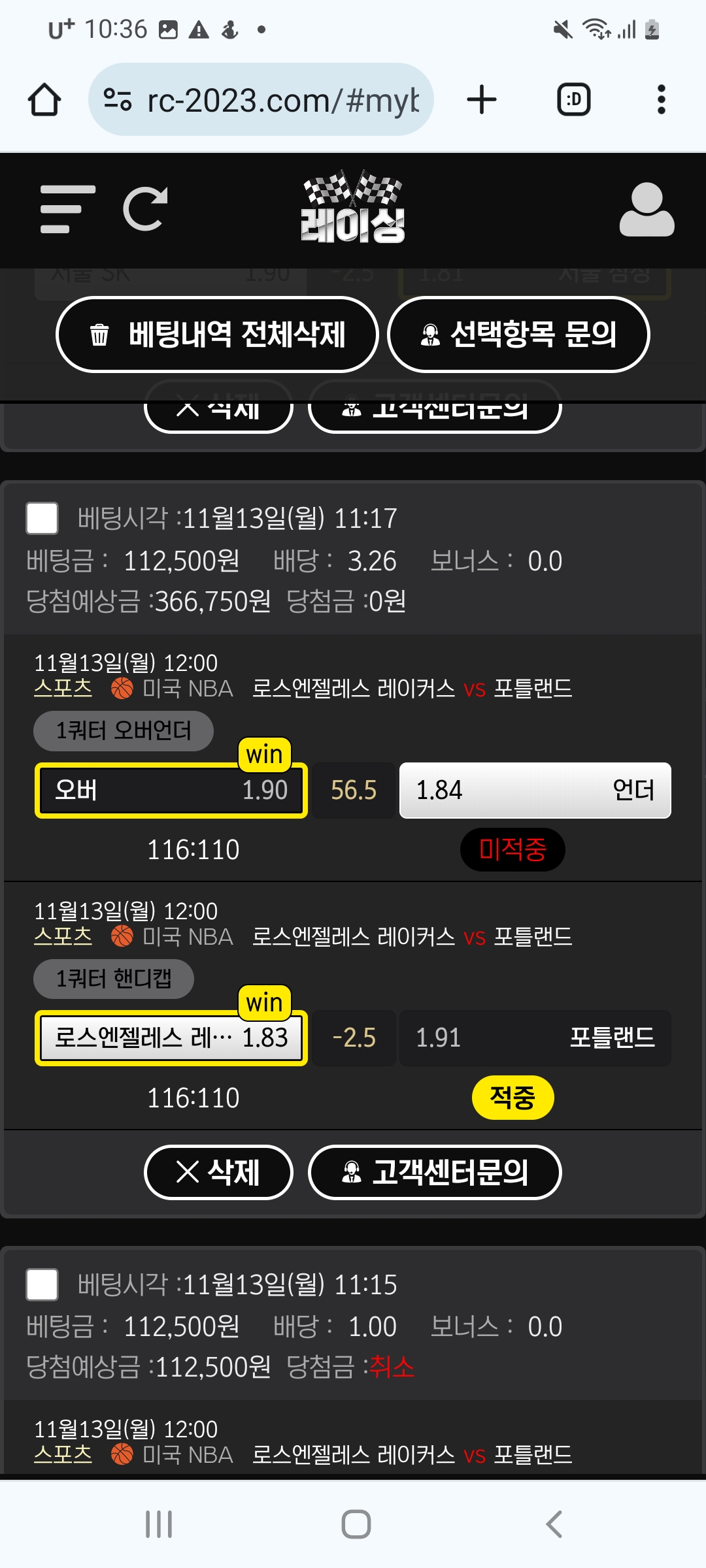Open the browser home page
Screen dimensions: 706x1568
coord(44,100)
